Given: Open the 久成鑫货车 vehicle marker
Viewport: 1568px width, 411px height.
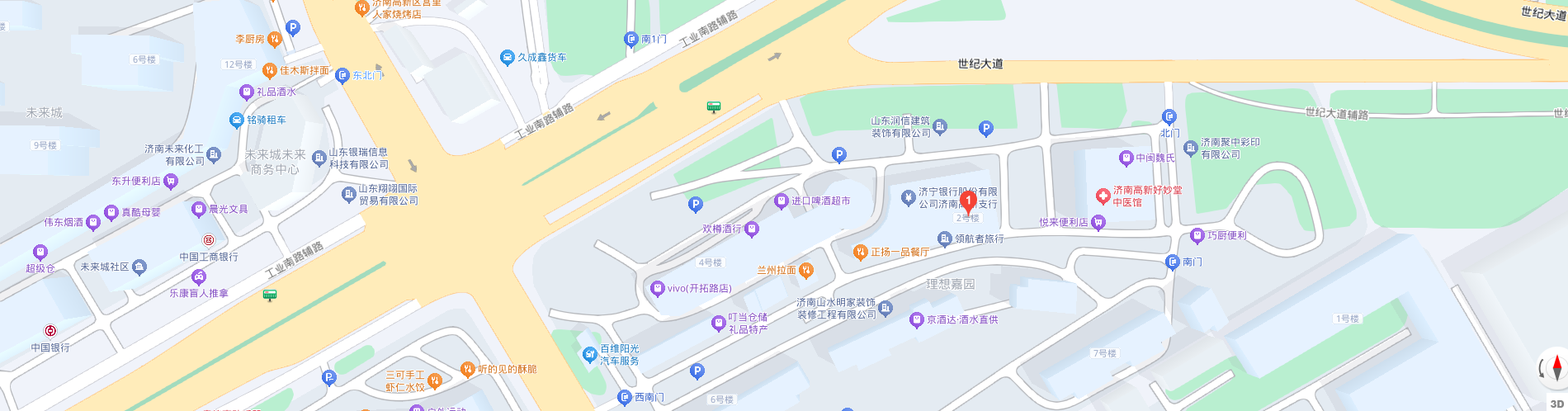Looking at the screenshot, I should coord(508,57).
